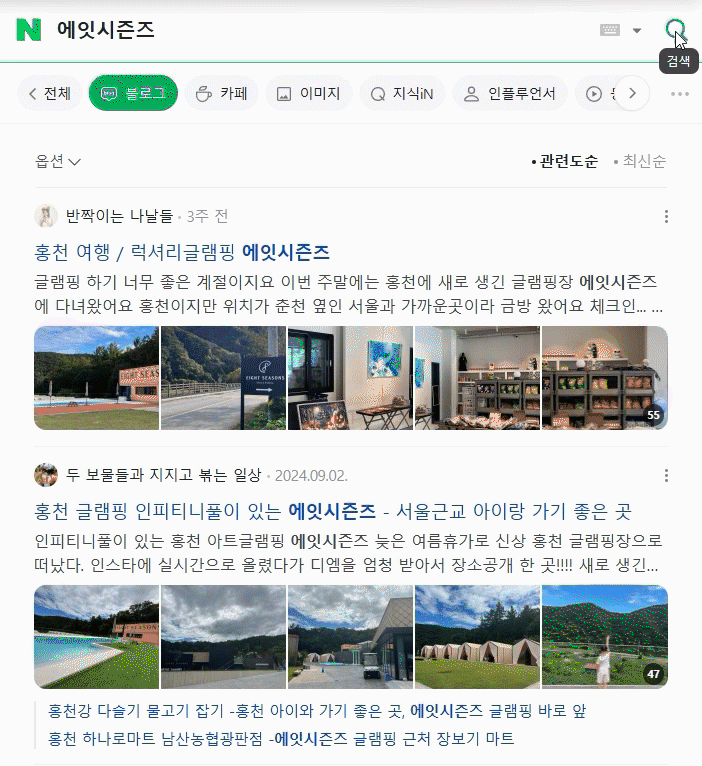The image size is (702, 766).
Task: Sort results by 최신순
Action: (x=639, y=161)
